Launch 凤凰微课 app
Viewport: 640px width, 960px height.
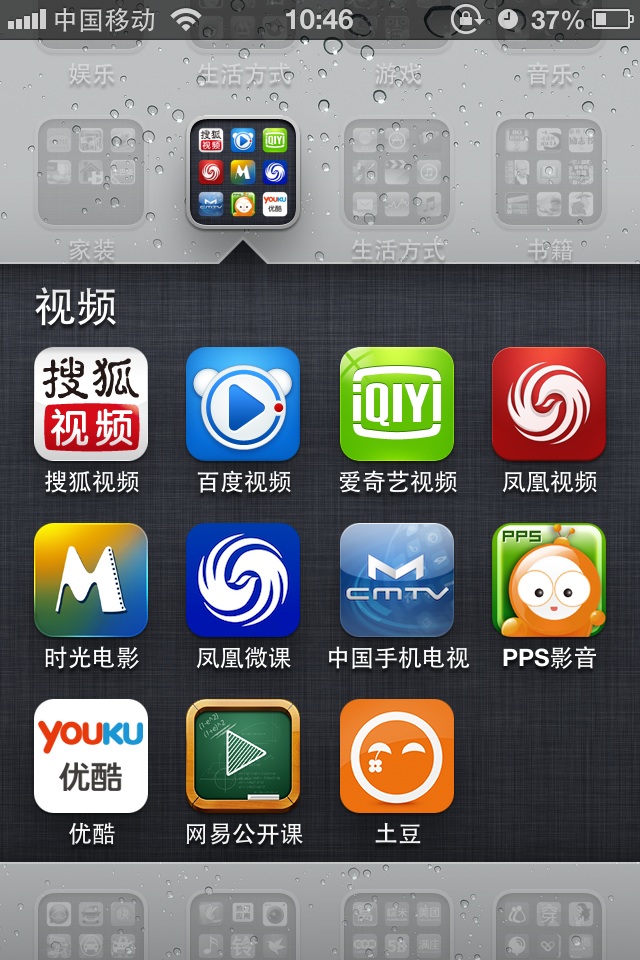[243, 580]
